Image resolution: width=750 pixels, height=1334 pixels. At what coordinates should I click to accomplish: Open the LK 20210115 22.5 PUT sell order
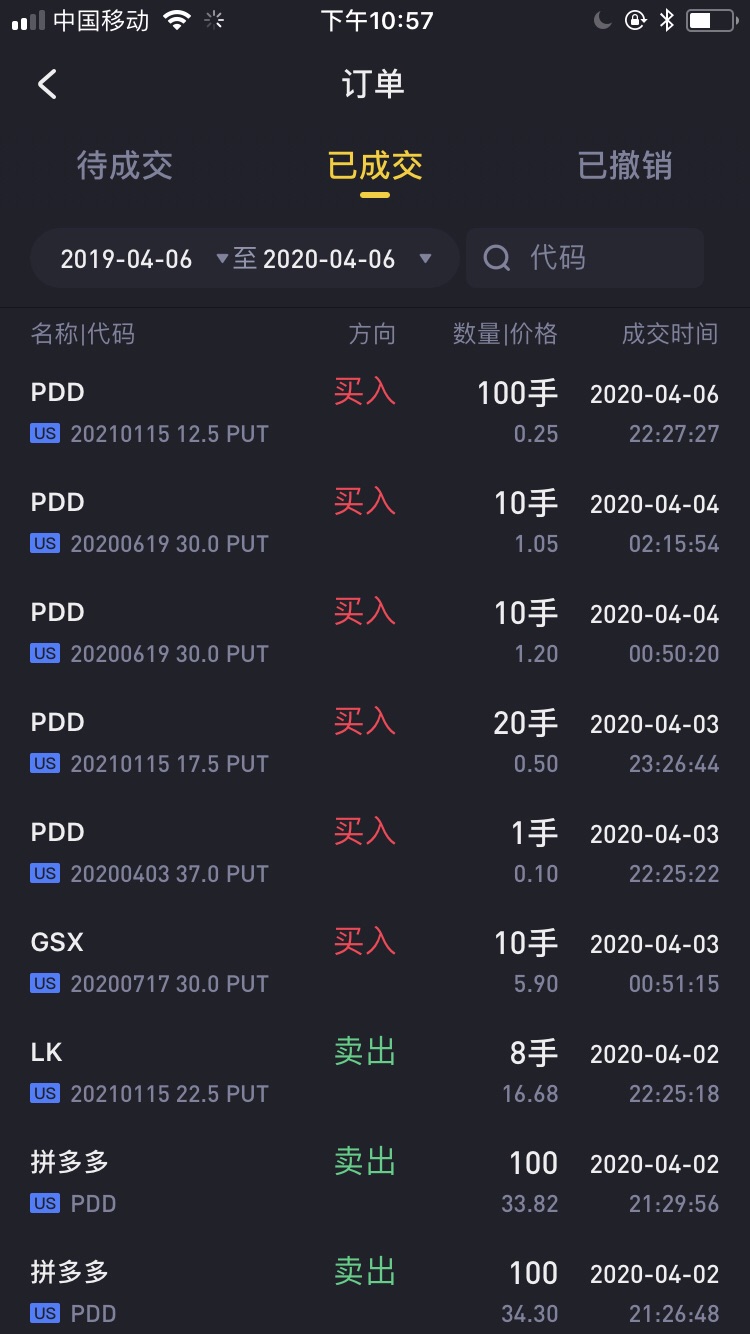click(x=375, y=1073)
